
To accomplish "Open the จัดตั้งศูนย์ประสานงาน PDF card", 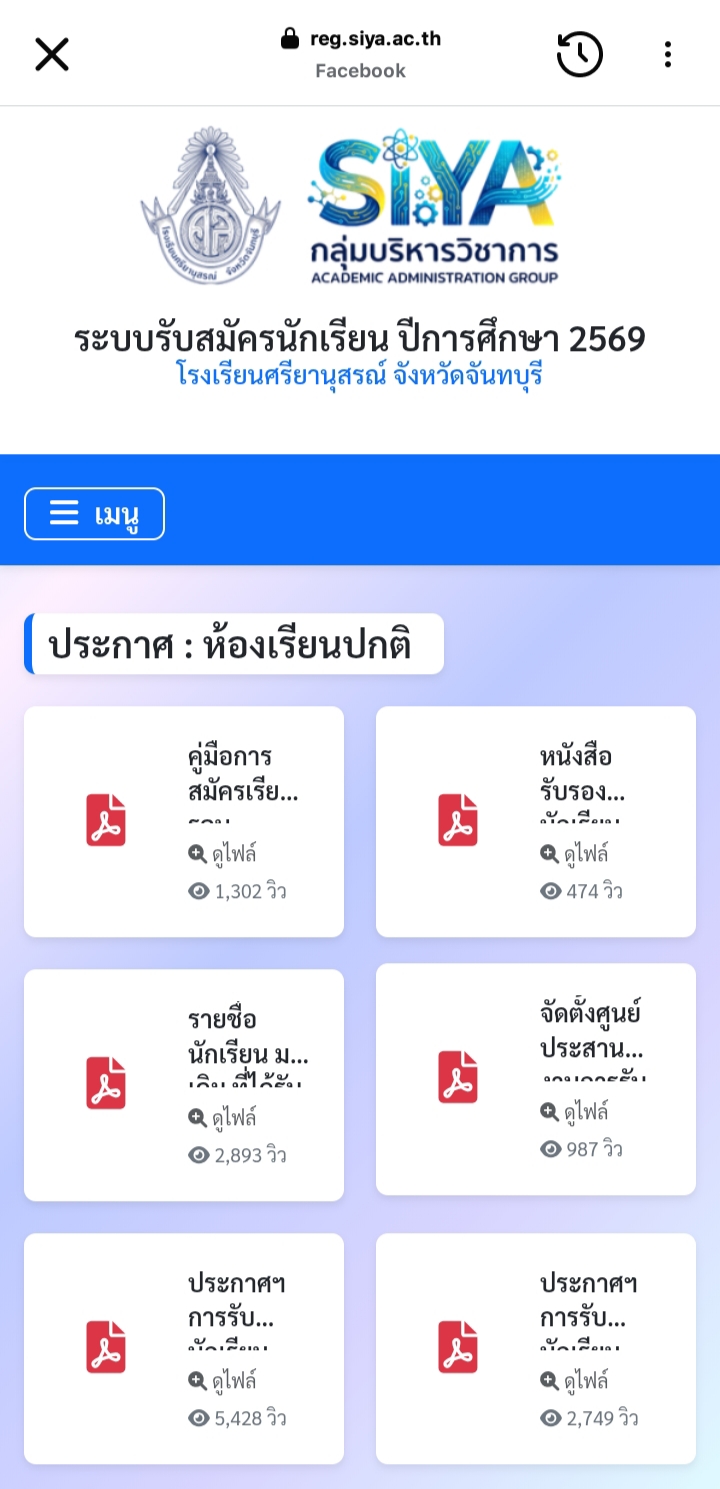I will (x=536, y=1078).
